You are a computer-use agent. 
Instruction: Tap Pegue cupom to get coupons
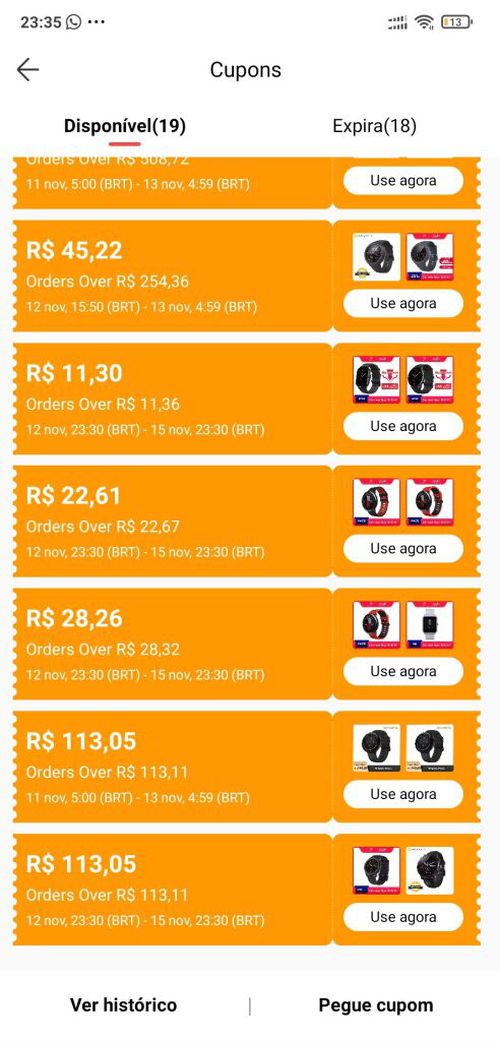376,1005
